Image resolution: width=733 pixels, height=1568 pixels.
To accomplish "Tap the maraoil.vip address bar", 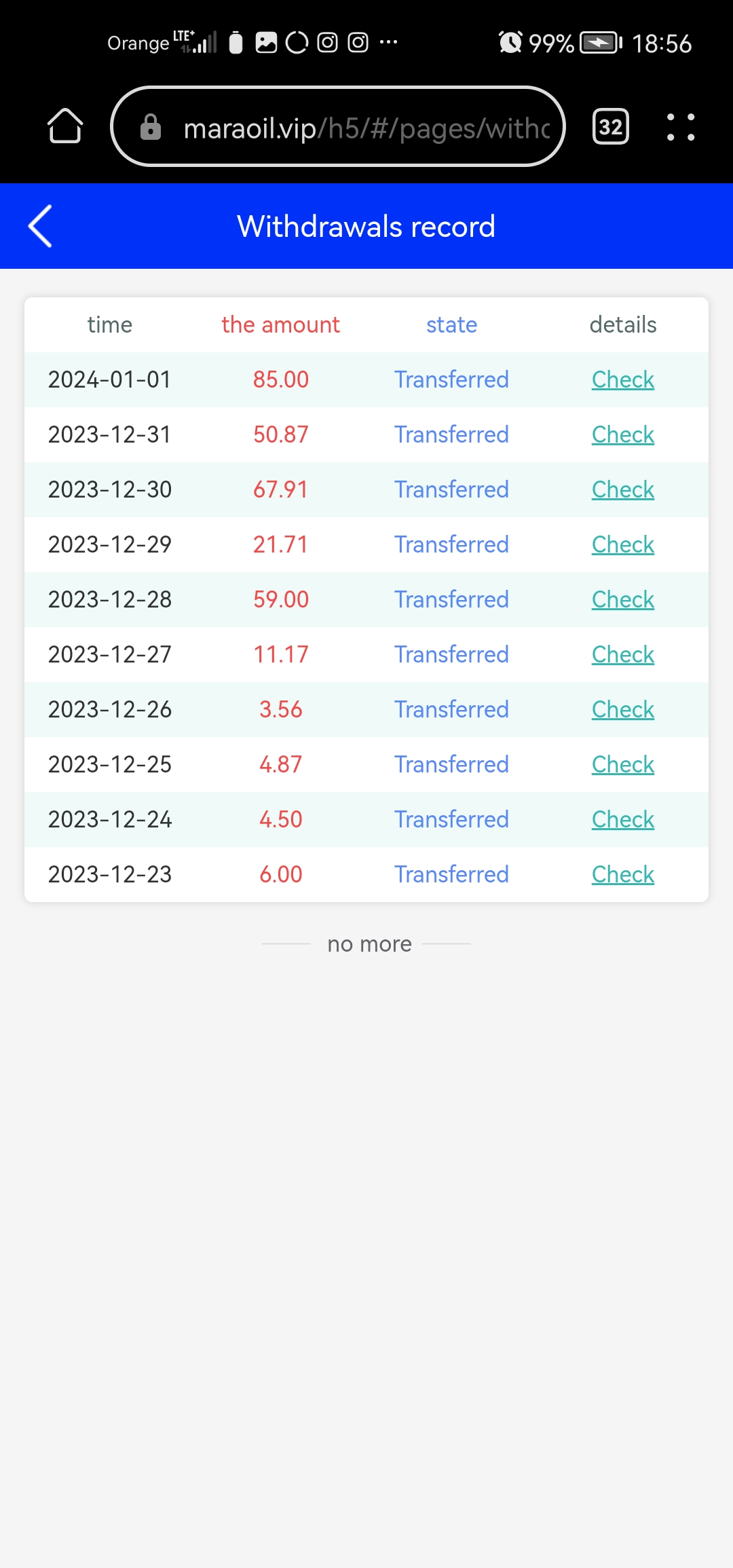I will 338,127.
